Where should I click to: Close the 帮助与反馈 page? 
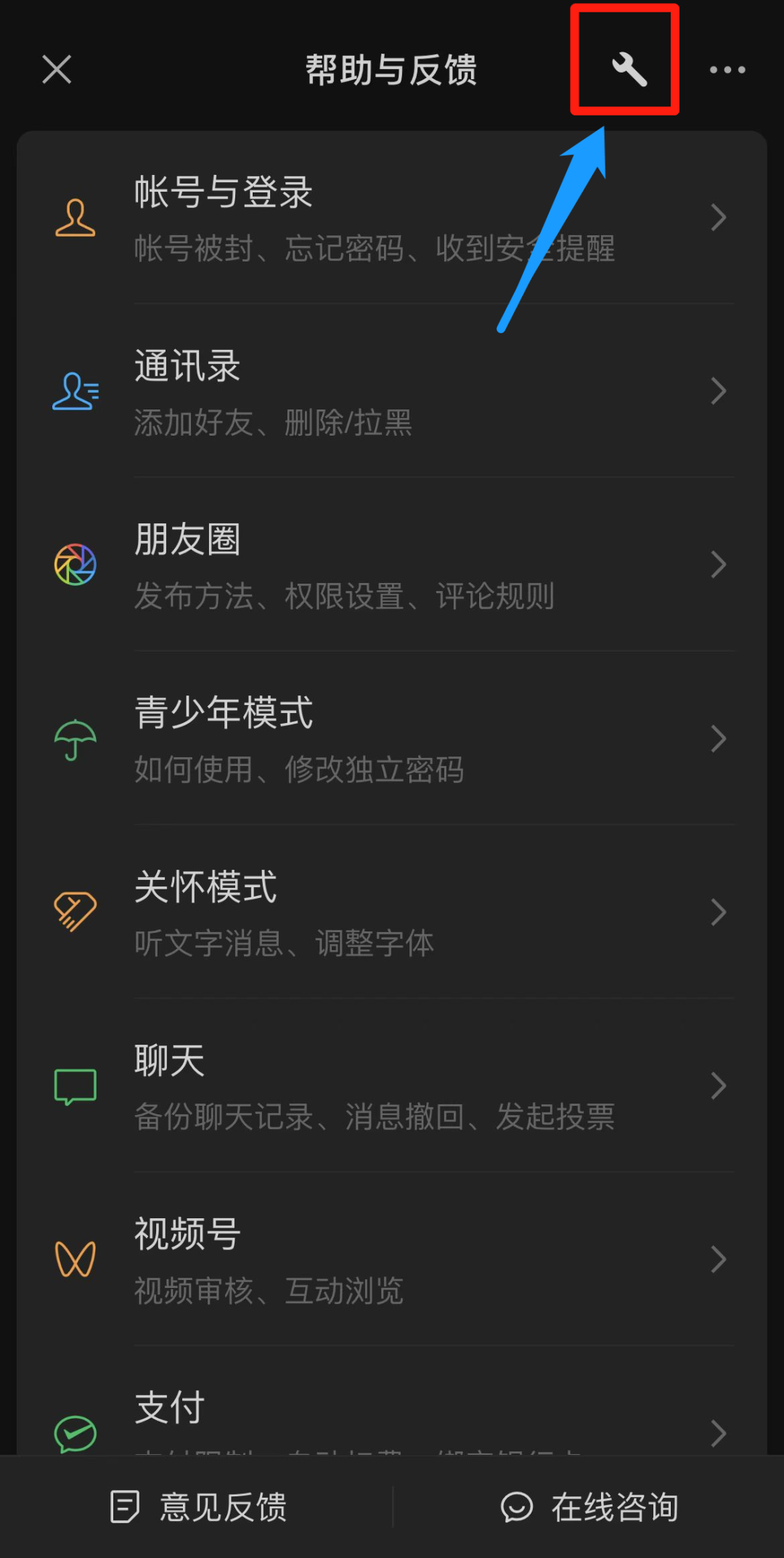(57, 70)
